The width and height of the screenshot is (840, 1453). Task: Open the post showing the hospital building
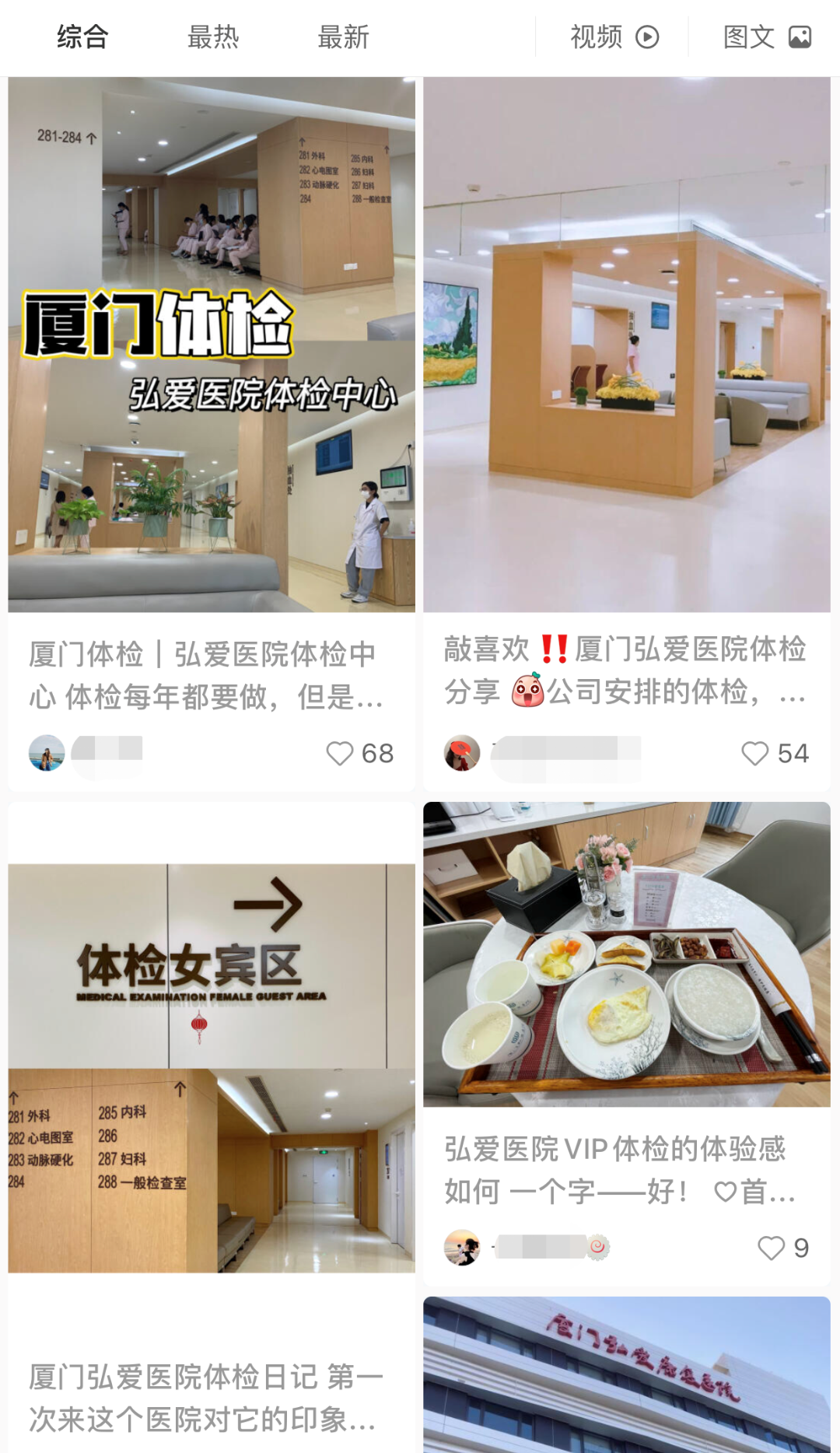(626, 1374)
